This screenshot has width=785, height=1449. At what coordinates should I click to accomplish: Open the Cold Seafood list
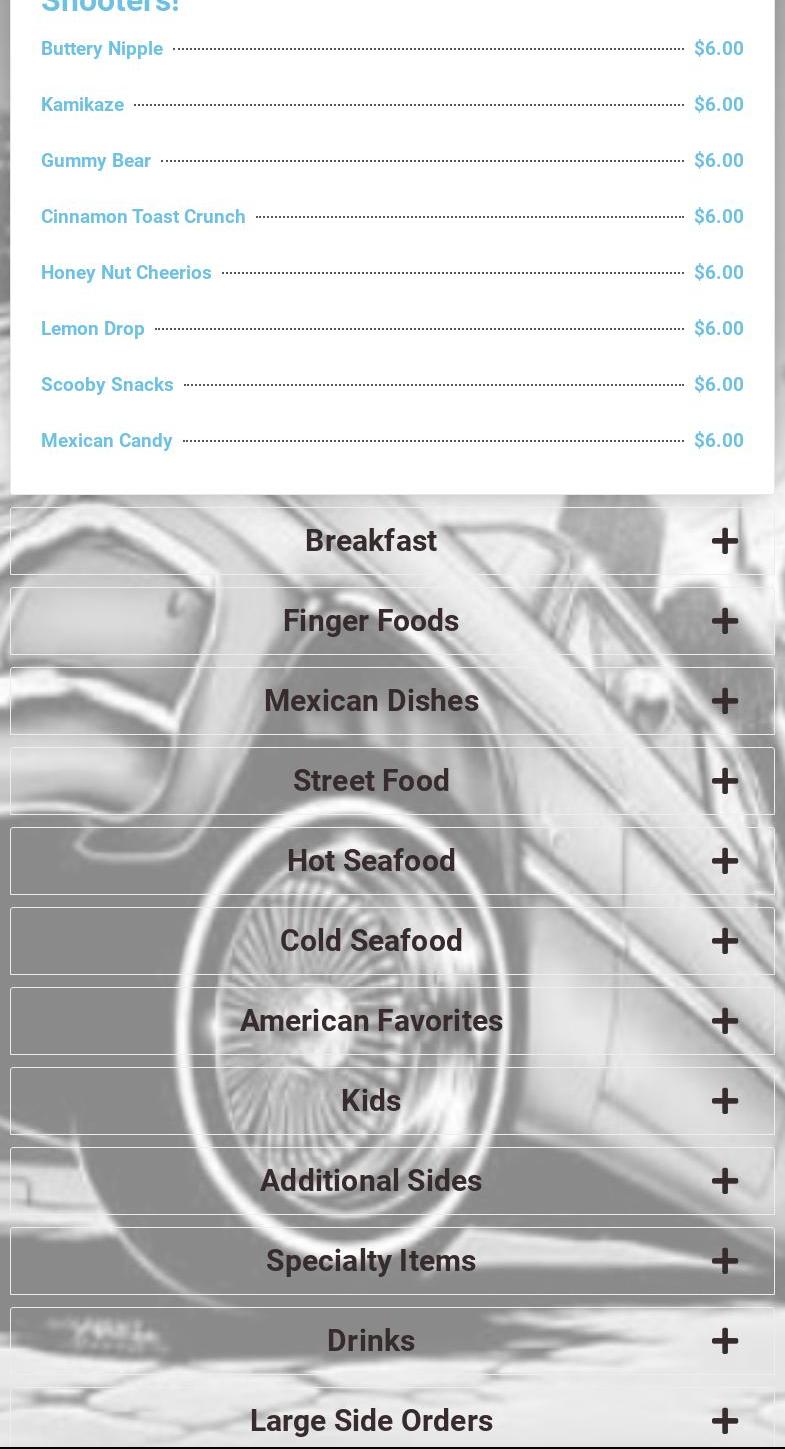tap(371, 941)
